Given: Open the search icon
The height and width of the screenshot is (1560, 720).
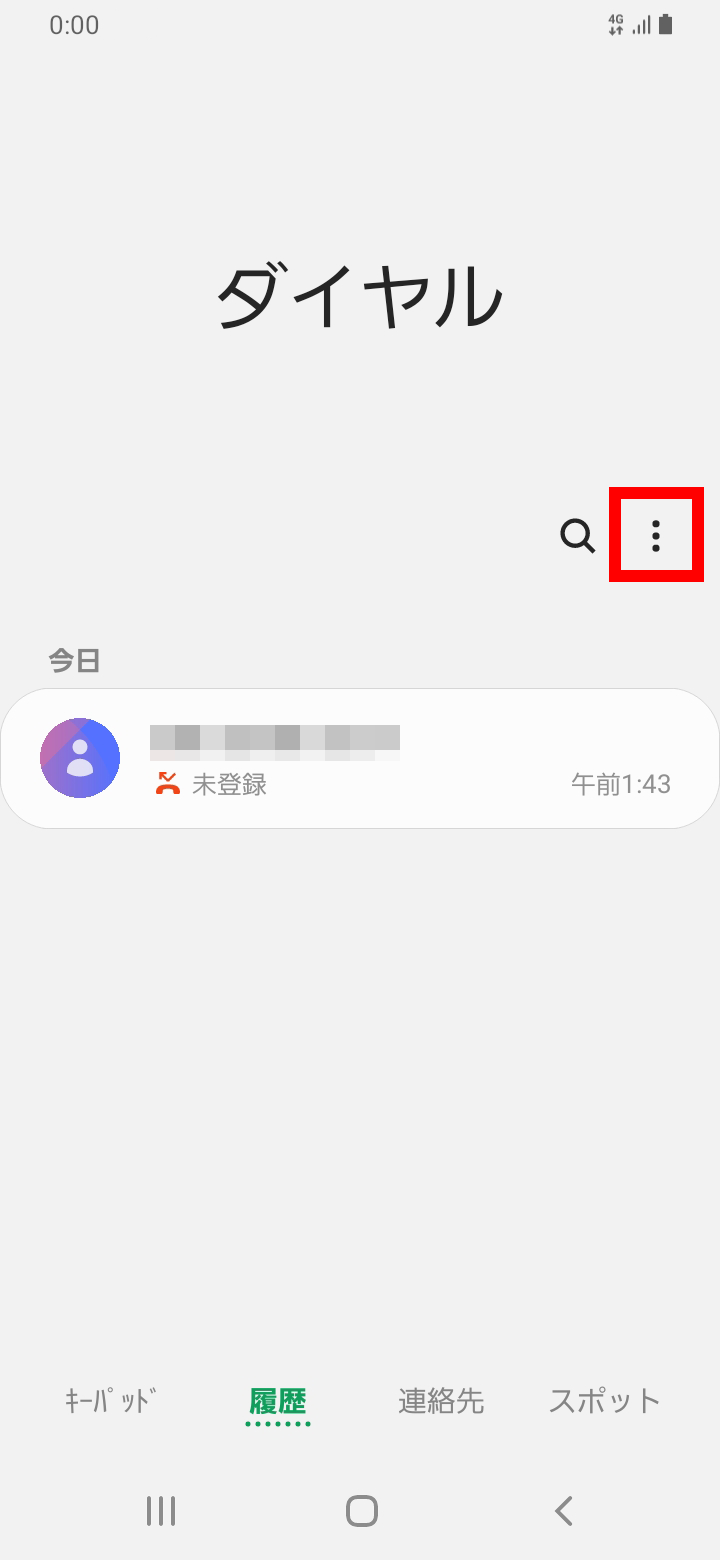Looking at the screenshot, I should [577, 536].
